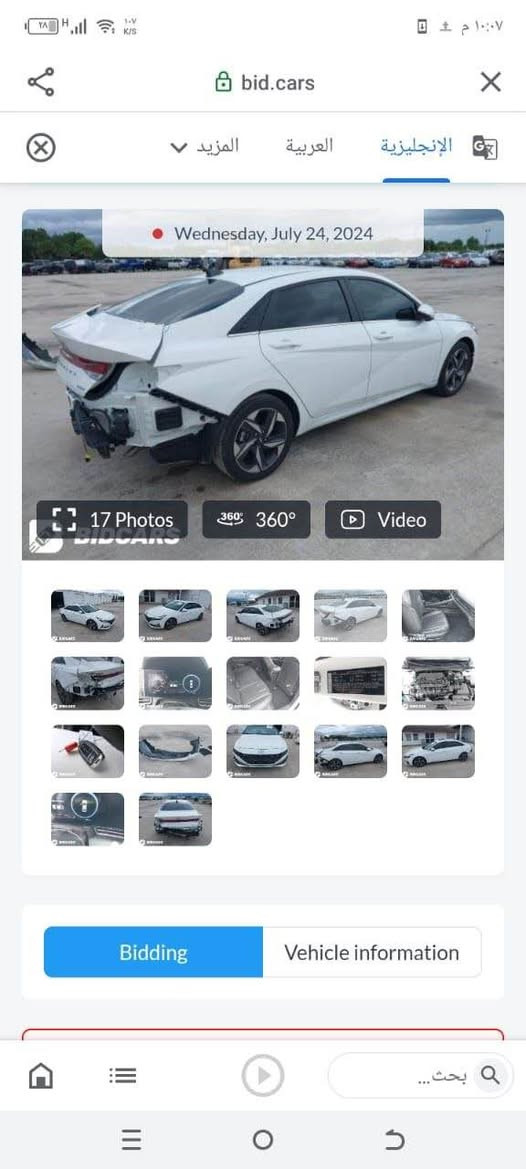Viewport: 526px width, 1169px height.
Task: View the 360° car view
Action: (256, 520)
